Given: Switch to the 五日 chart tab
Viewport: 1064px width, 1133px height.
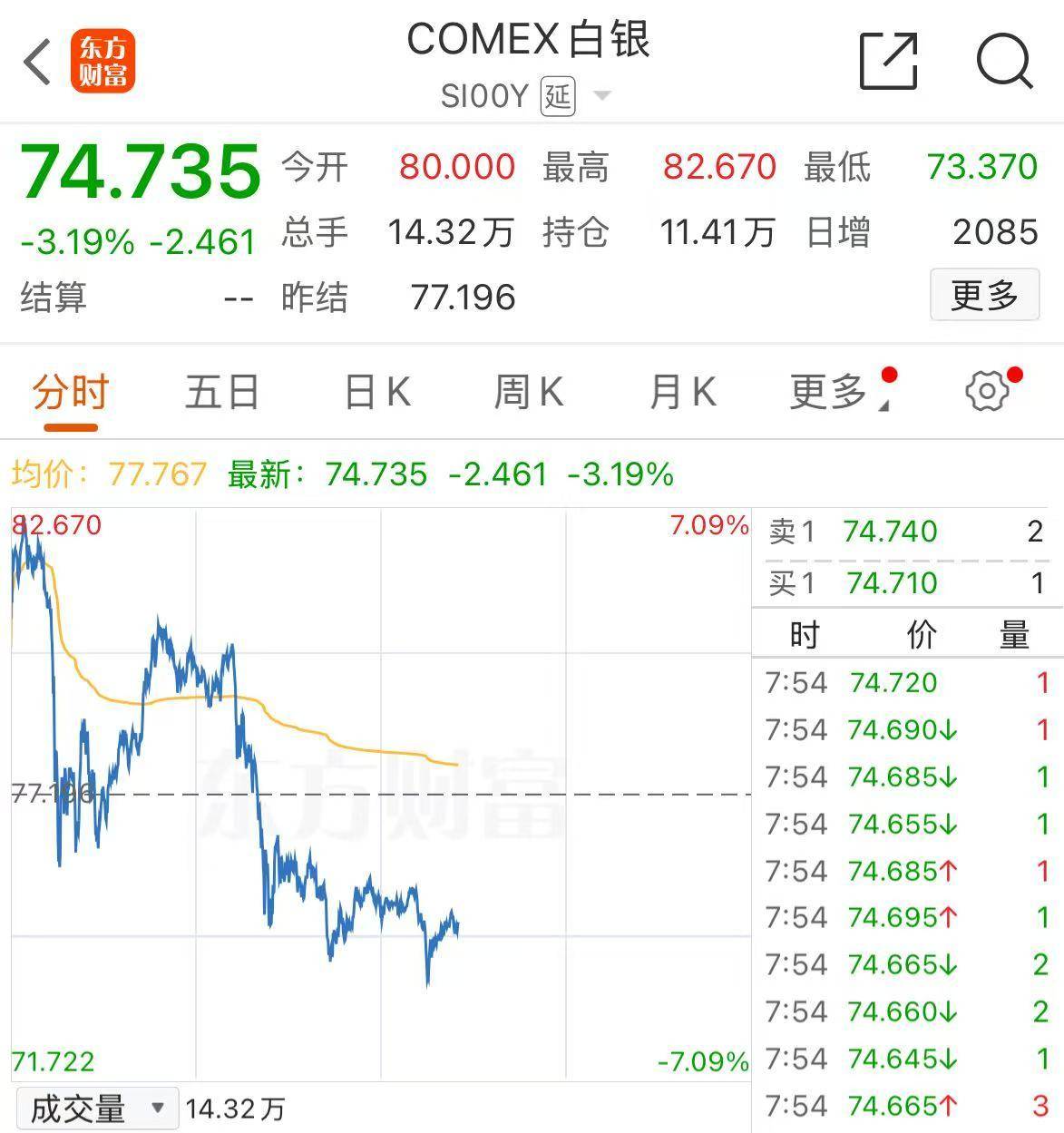Looking at the screenshot, I should tap(221, 393).
